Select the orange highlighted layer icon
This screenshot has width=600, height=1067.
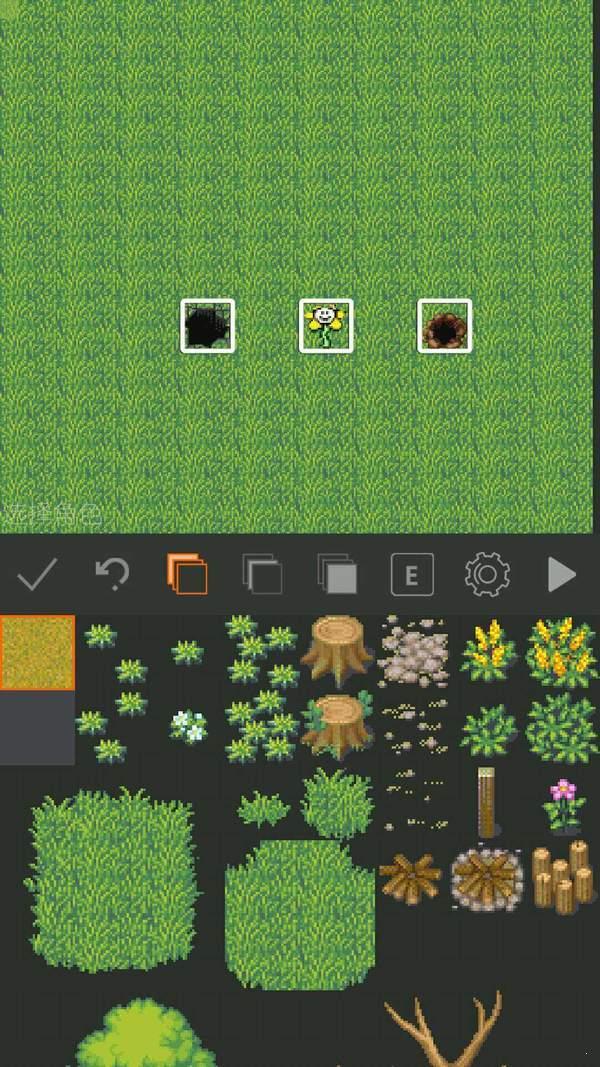[x=187, y=575]
